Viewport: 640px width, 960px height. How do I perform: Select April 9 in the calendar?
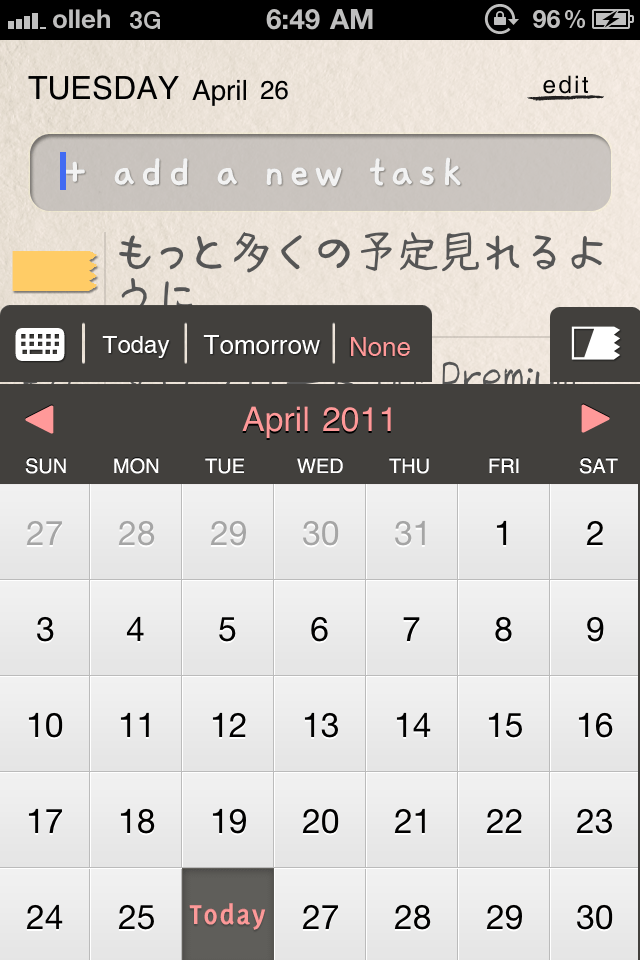click(595, 629)
